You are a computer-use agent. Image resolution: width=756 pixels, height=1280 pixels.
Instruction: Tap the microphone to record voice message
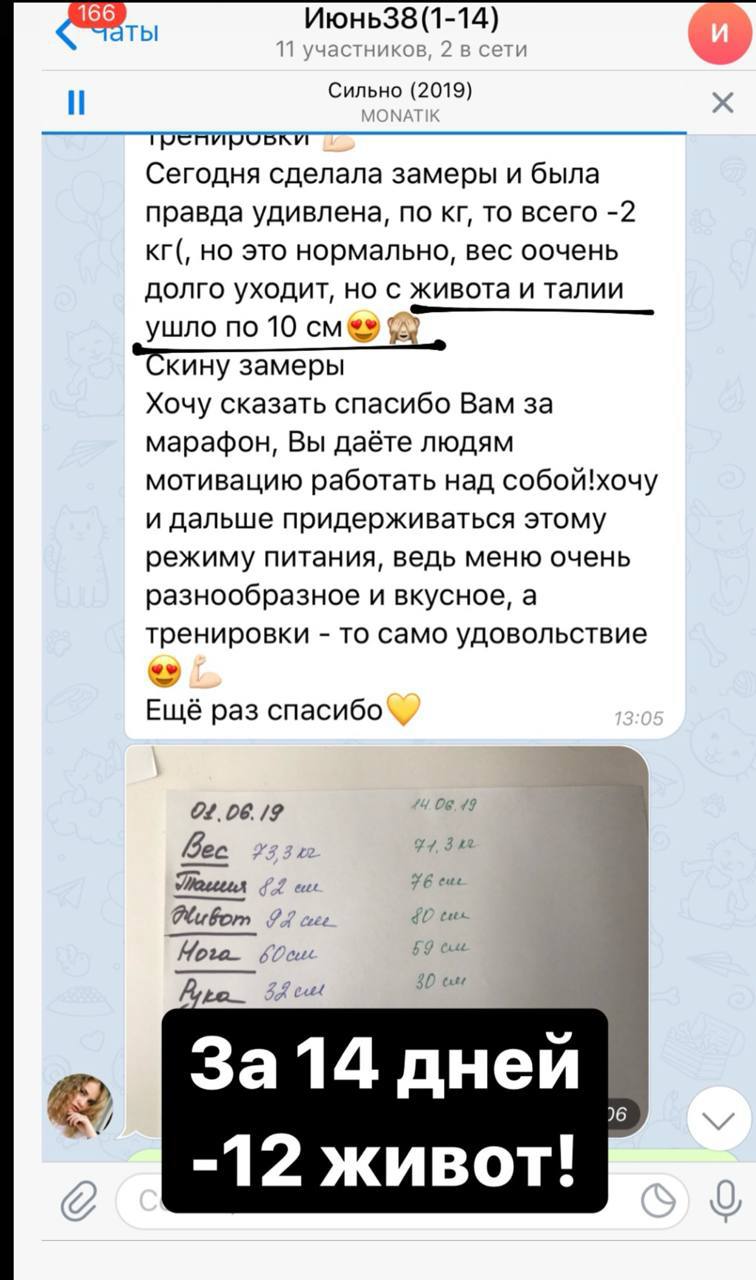click(723, 1200)
